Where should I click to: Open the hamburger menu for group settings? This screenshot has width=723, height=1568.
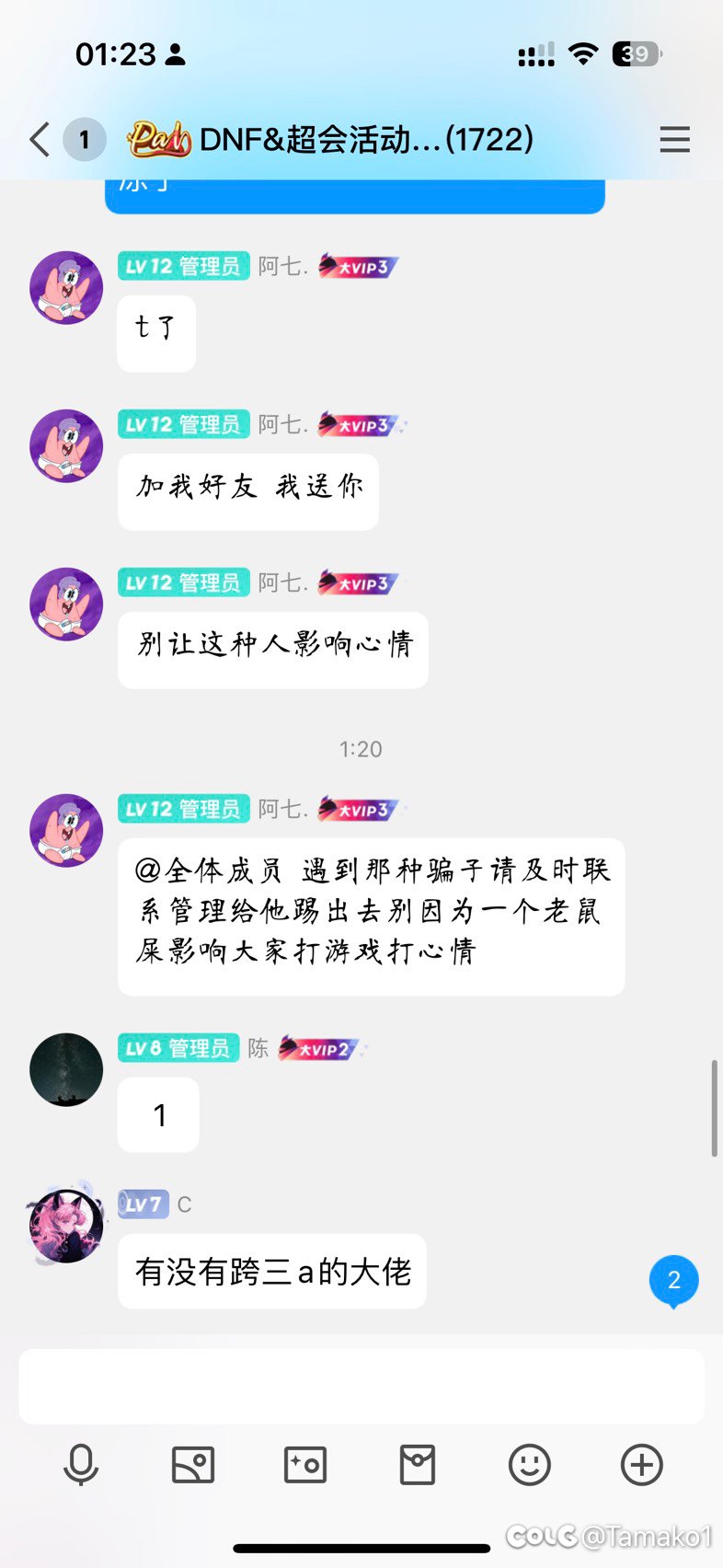pyautogui.click(x=675, y=140)
